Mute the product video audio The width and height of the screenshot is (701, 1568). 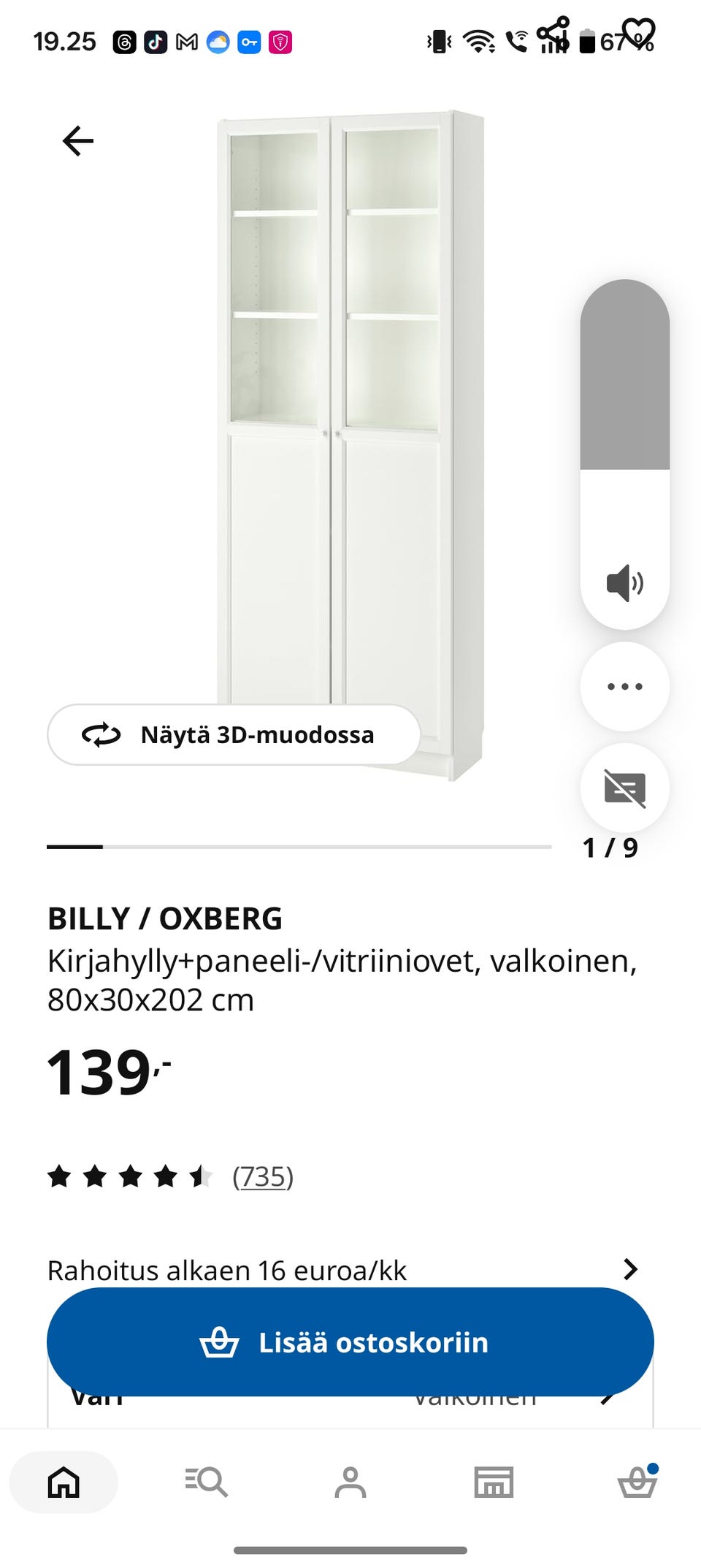pos(624,583)
